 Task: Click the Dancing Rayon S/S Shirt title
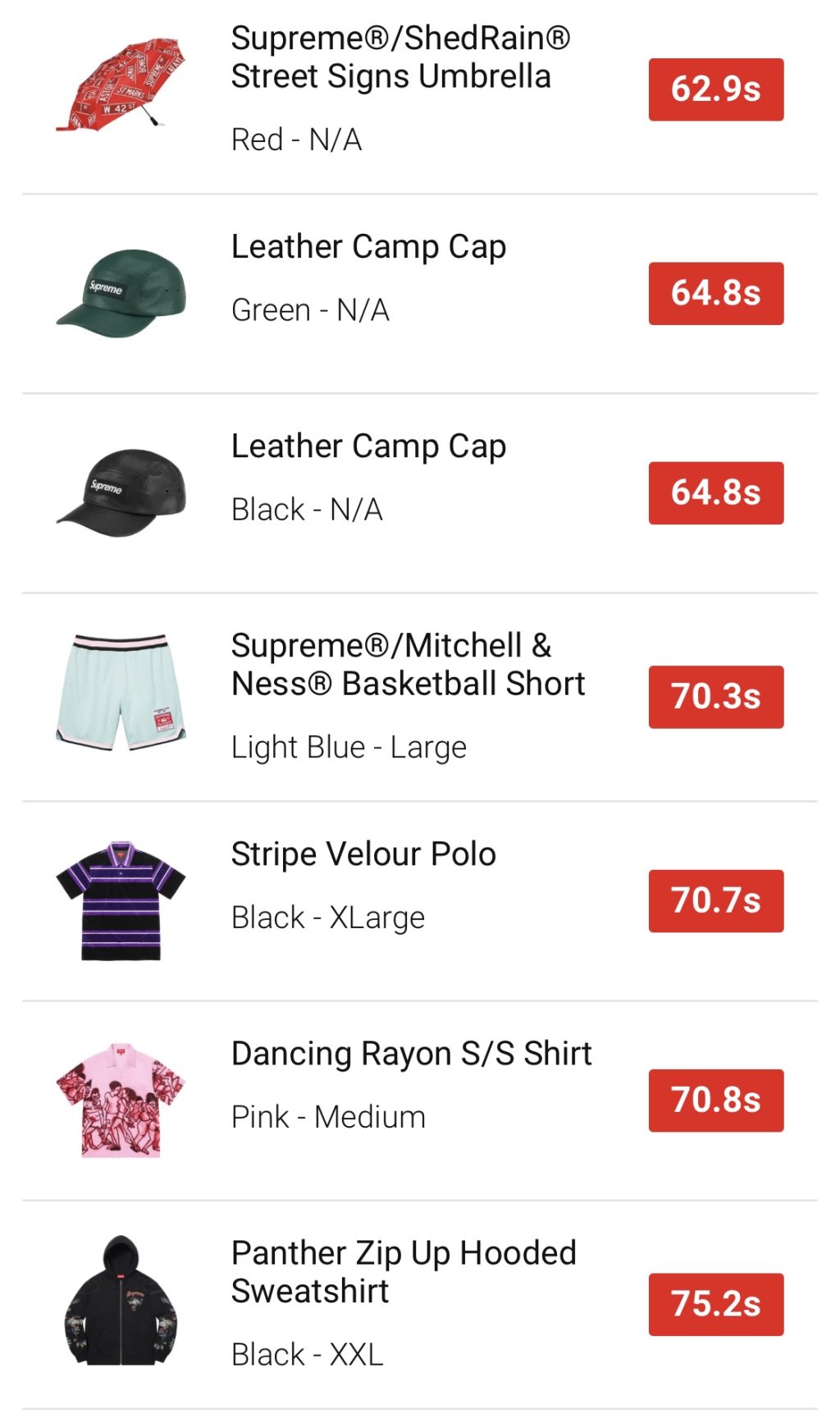411,1054
